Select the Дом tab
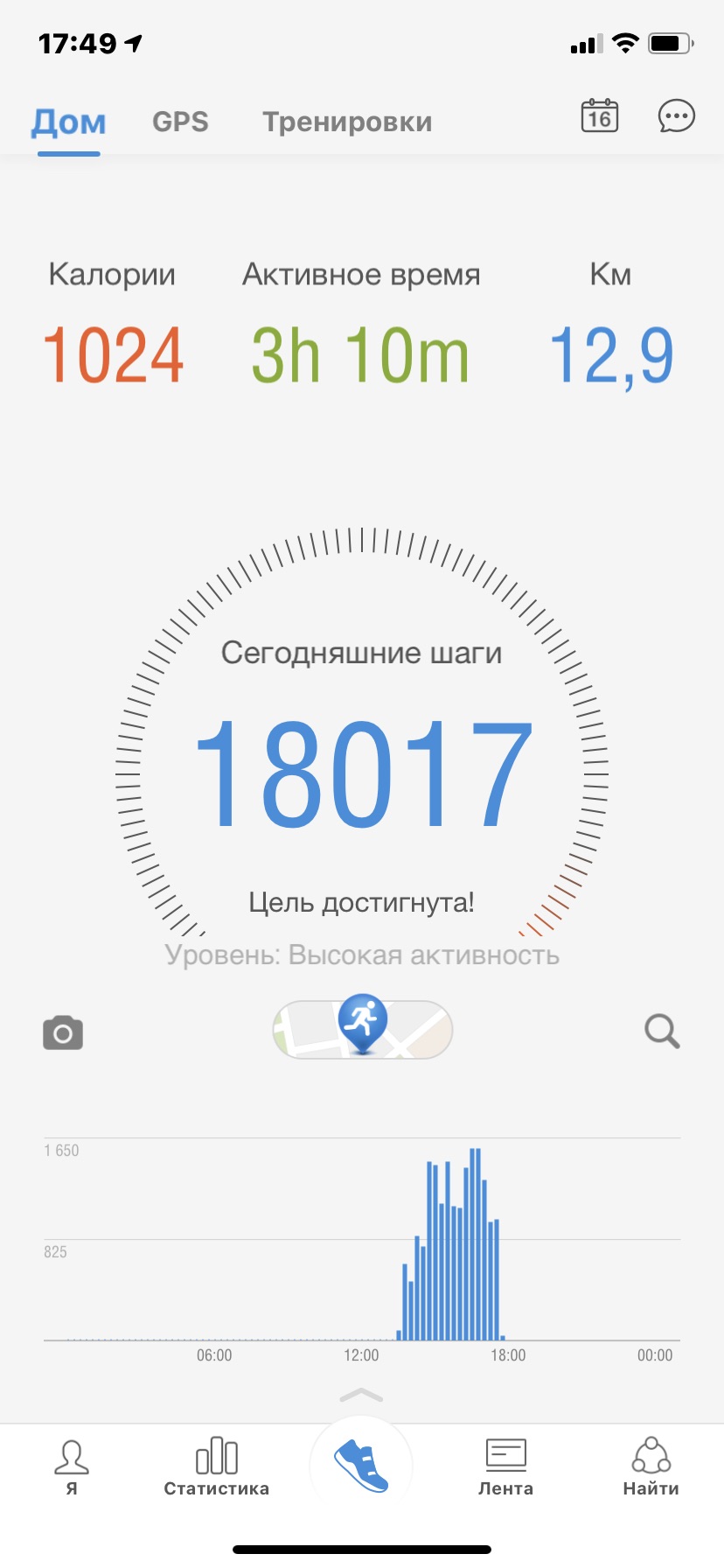This screenshot has width=724, height=1568. pyautogui.click(x=67, y=122)
